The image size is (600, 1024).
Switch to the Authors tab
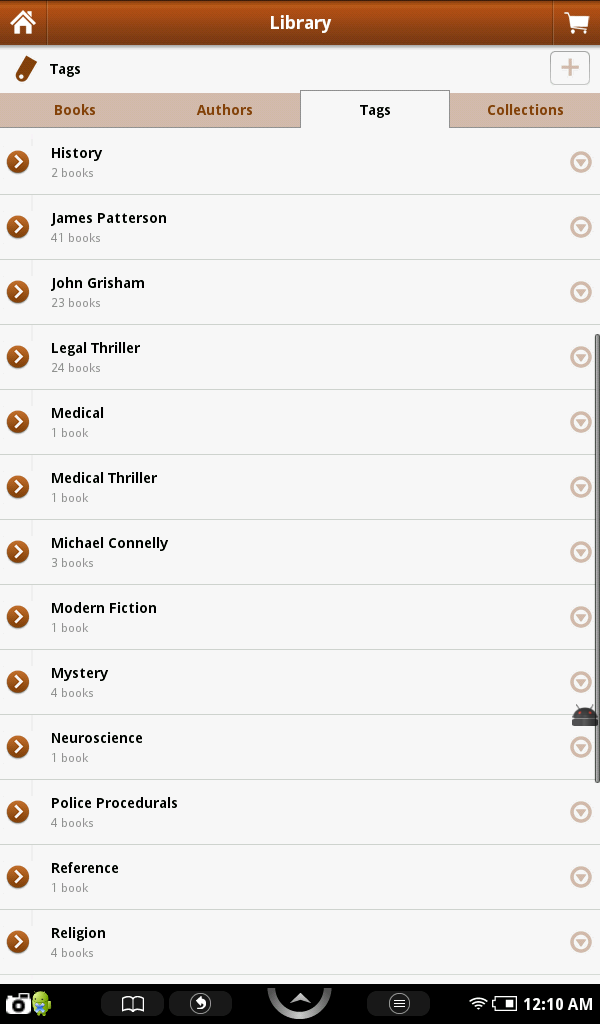click(x=224, y=110)
